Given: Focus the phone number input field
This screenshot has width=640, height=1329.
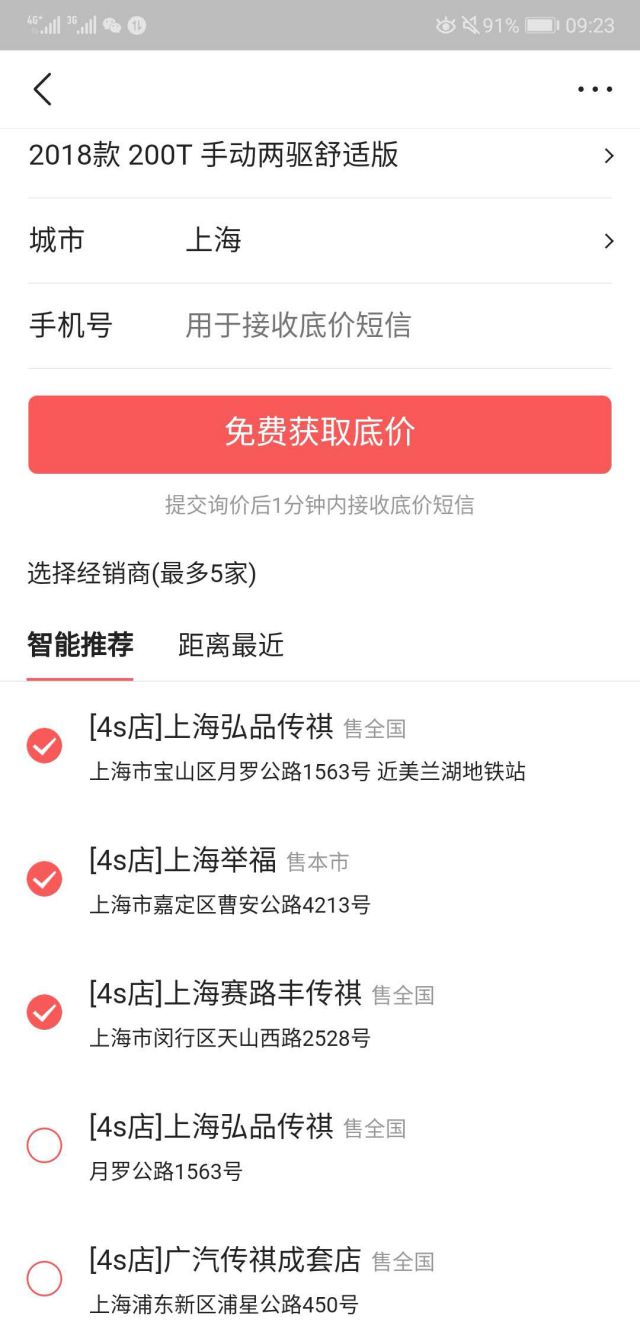Looking at the screenshot, I should tap(390, 325).
